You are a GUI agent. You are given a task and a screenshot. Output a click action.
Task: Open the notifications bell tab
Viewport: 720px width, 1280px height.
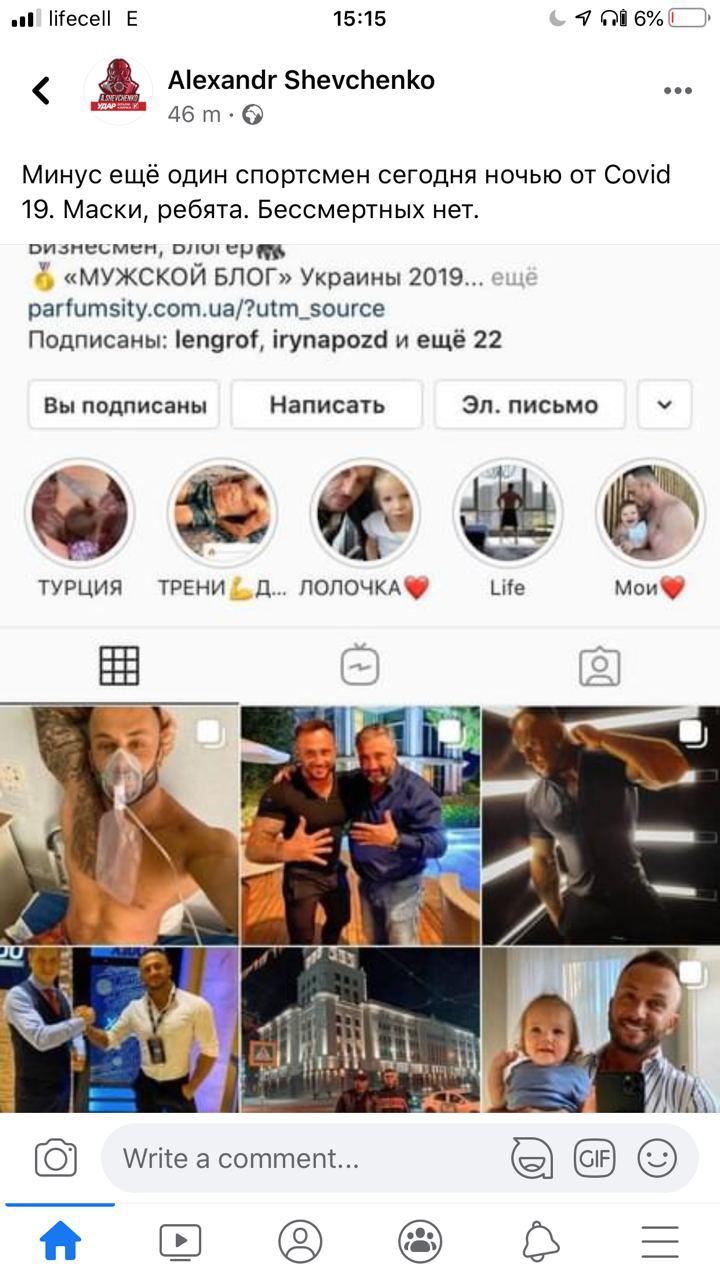(540, 1242)
